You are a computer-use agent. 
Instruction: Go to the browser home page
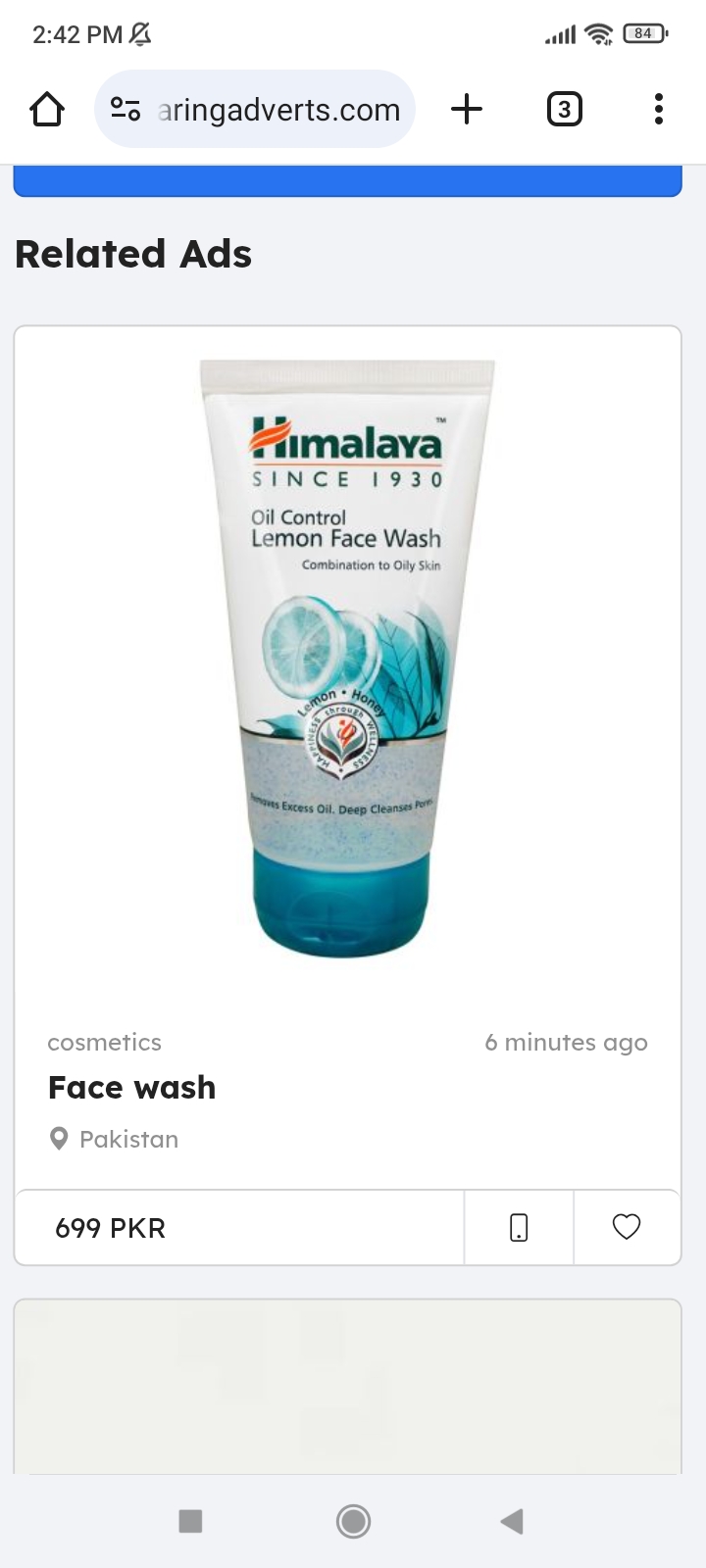tap(47, 109)
